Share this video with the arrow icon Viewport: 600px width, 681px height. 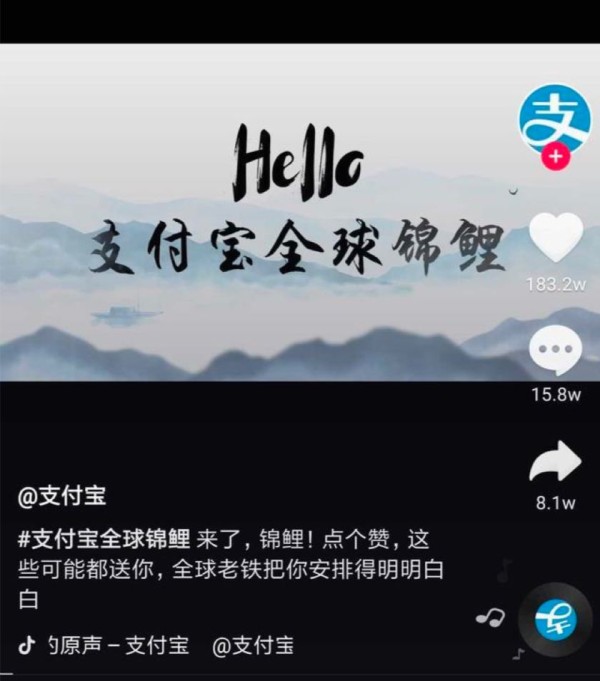tap(555, 462)
